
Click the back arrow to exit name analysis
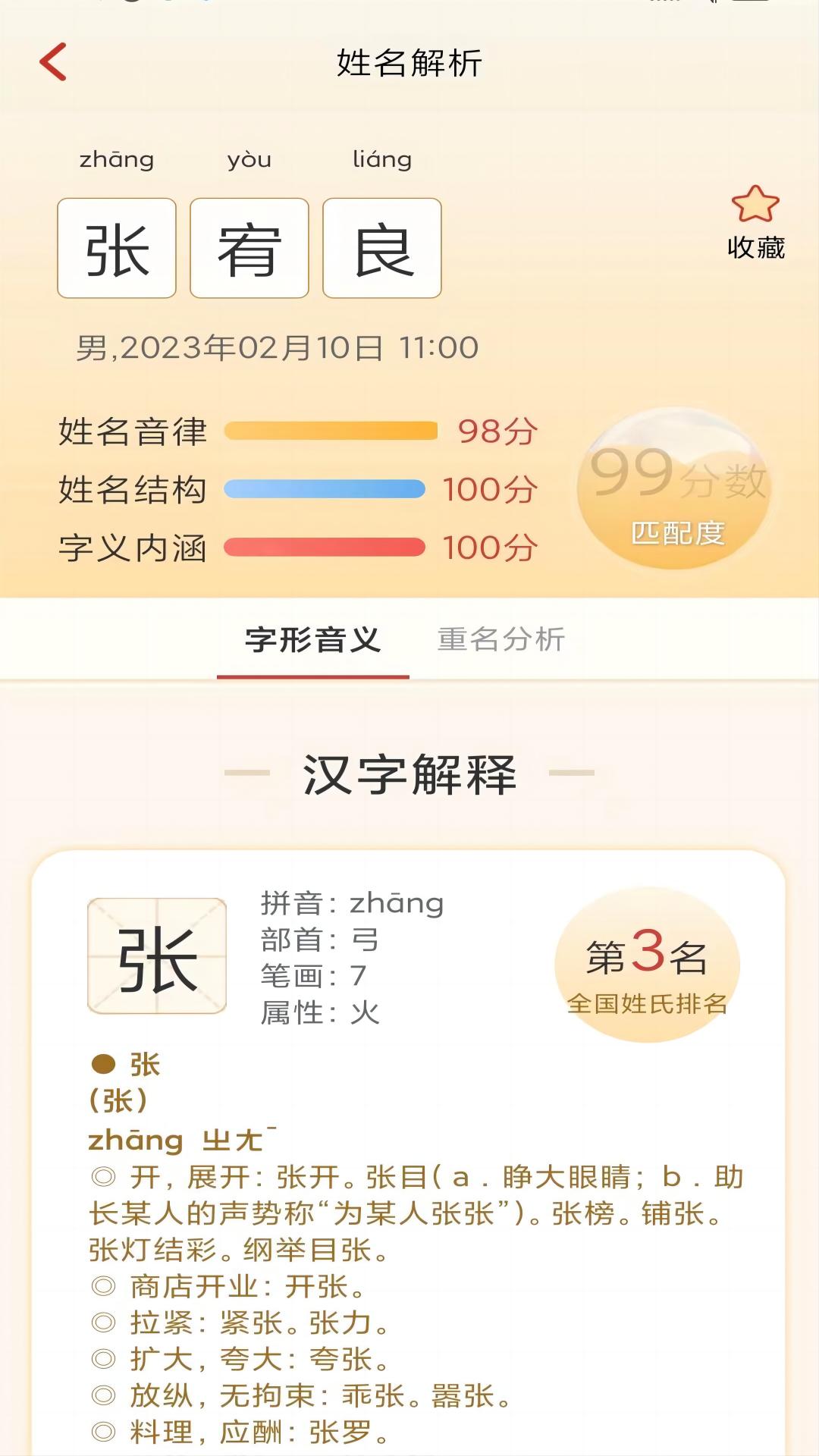click(50, 65)
